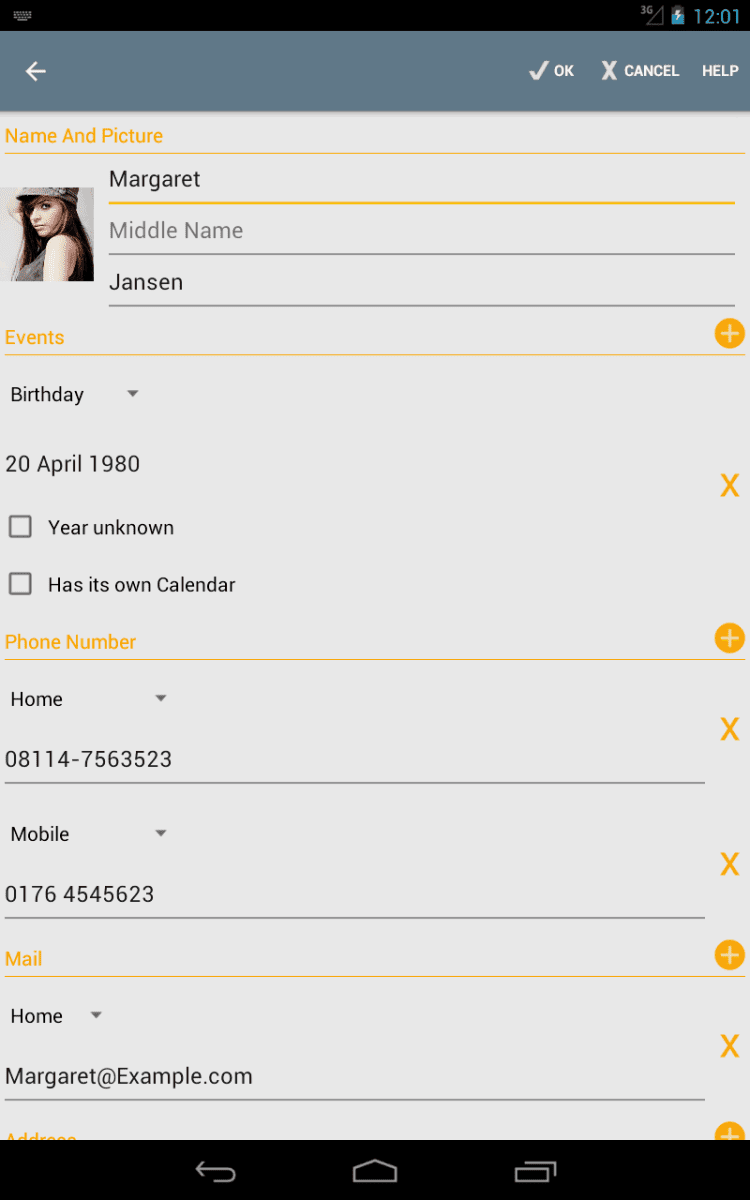Add a new event
Screen dimensions: 750x1200
coord(729,333)
